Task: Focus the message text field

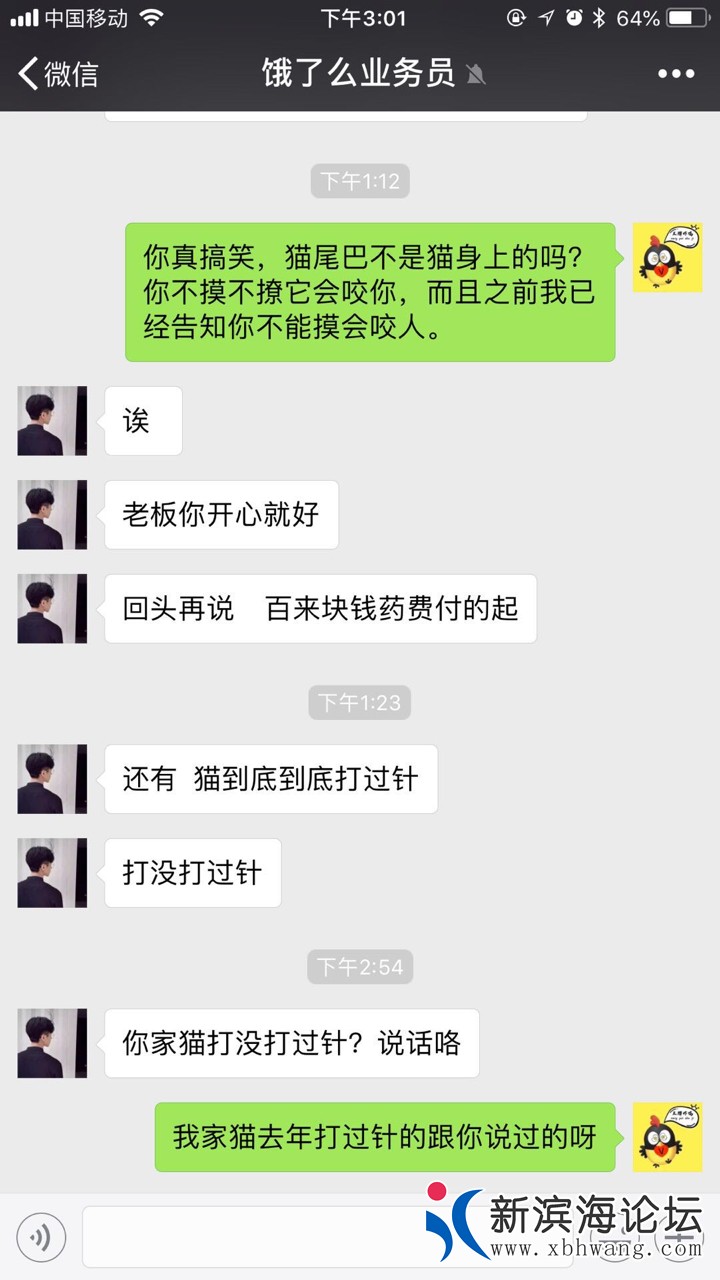Action: point(250,1237)
